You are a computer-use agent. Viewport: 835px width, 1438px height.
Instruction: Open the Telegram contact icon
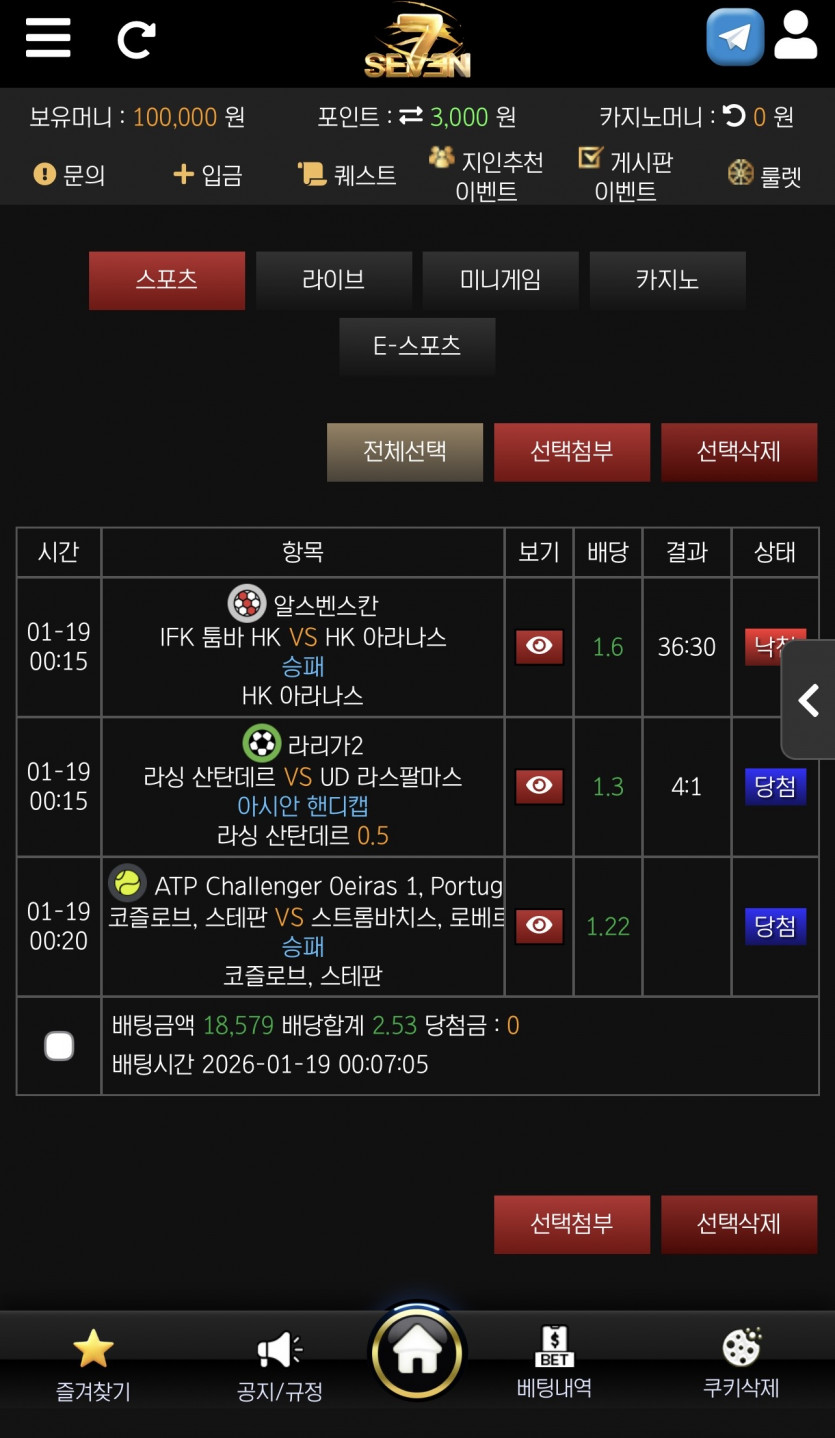(x=735, y=37)
